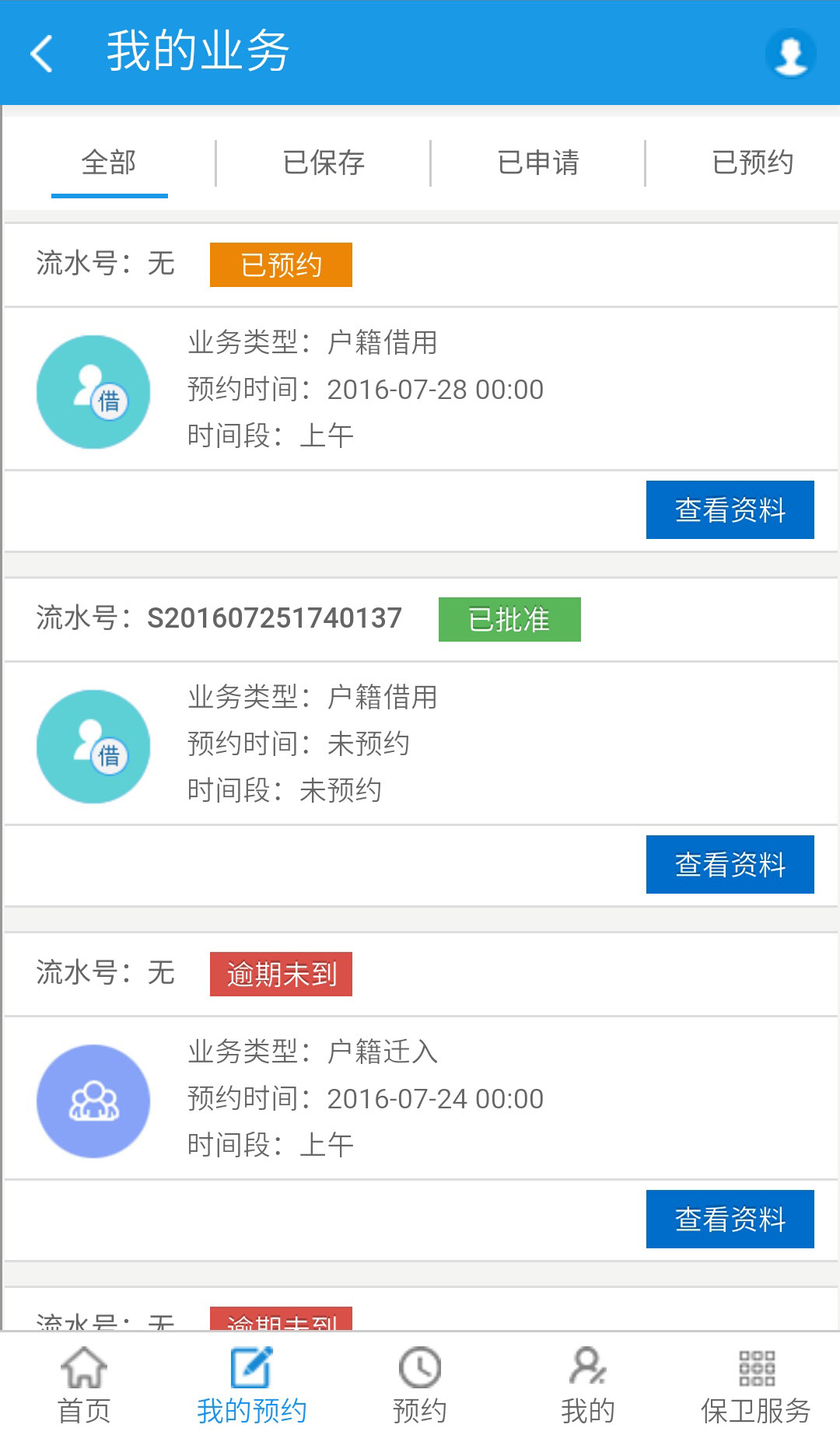Tap 查看资料 for the 2016-07-28 appointment
Screen dimensions: 840x1435
[x=730, y=510]
